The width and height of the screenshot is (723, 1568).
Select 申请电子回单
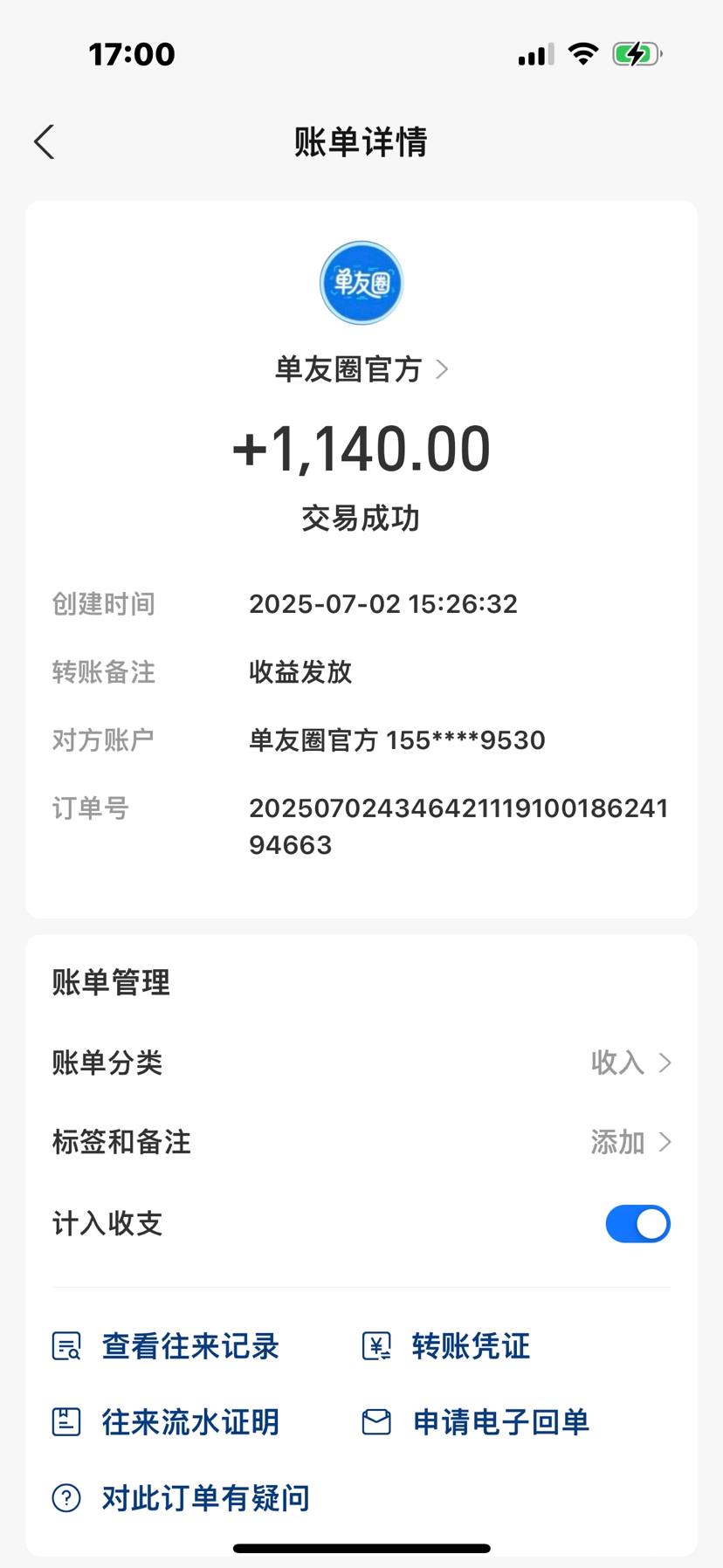pyautogui.click(x=475, y=1422)
